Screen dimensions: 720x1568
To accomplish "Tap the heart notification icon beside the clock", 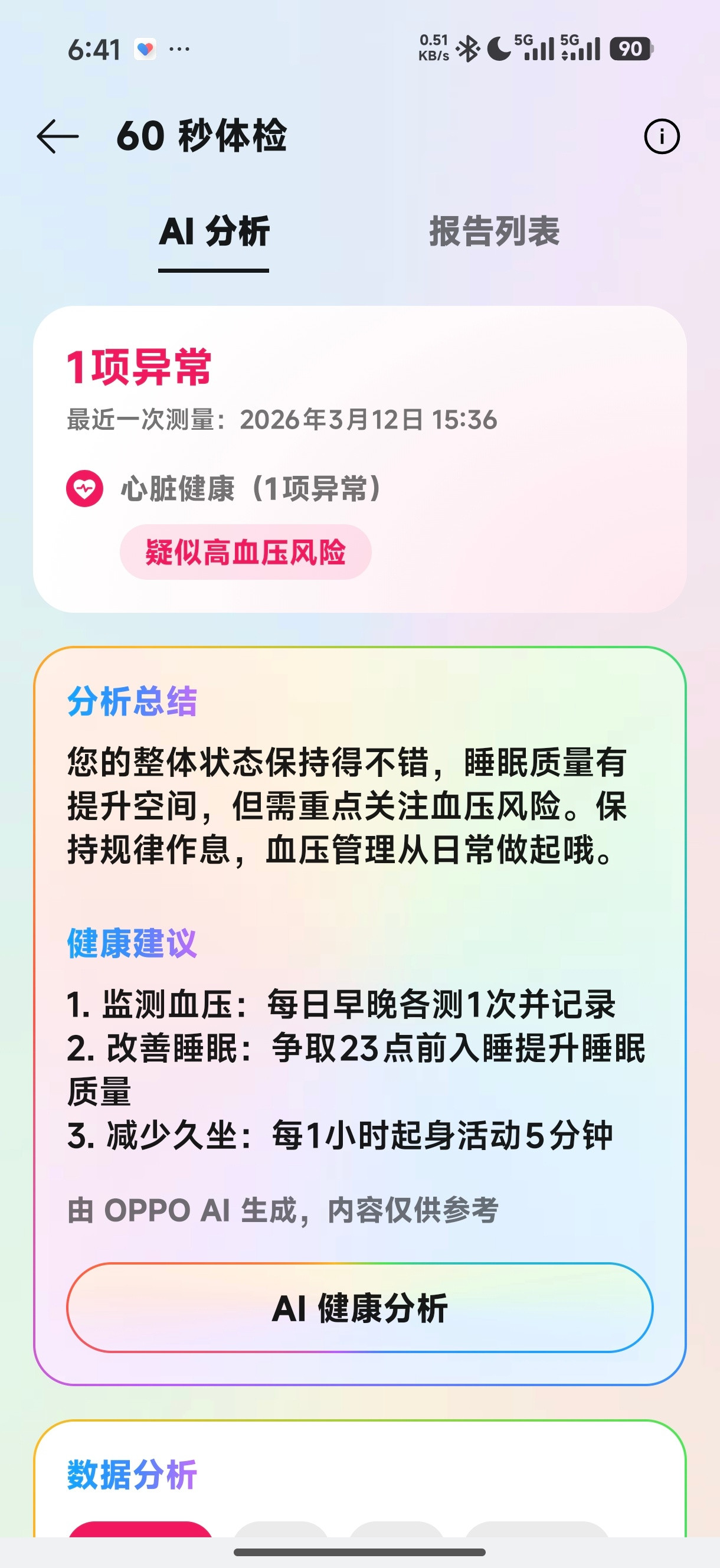I will [145, 47].
